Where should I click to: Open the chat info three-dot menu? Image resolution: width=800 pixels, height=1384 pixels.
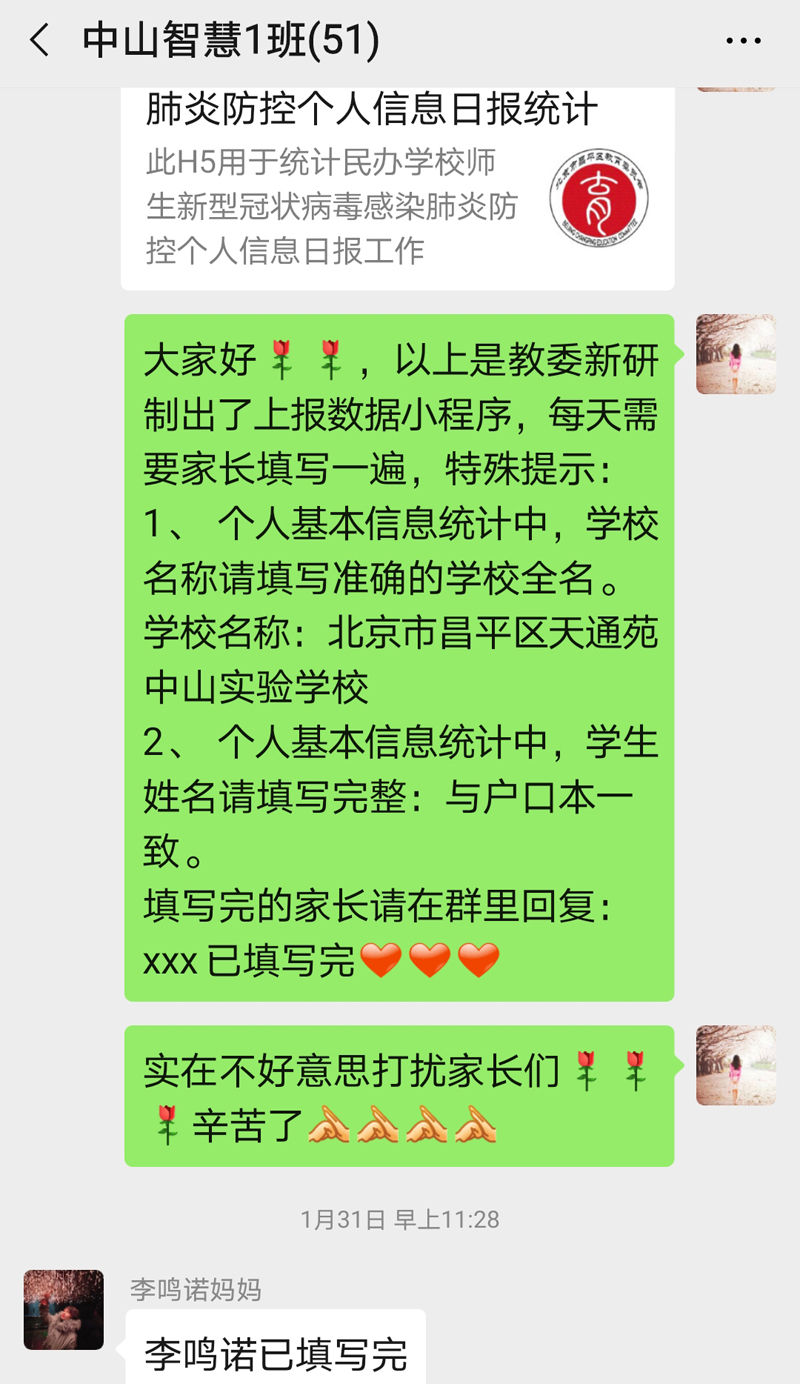coord(743,42)
